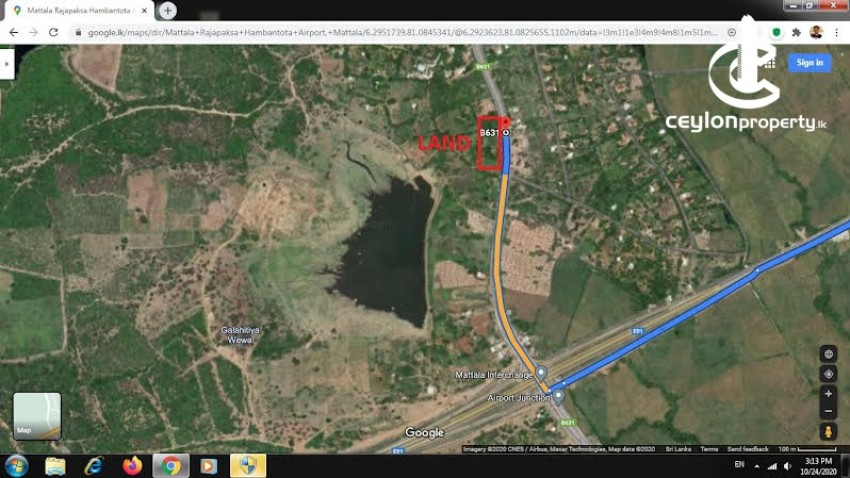Click the Sign in button

(x=809, y=63)
